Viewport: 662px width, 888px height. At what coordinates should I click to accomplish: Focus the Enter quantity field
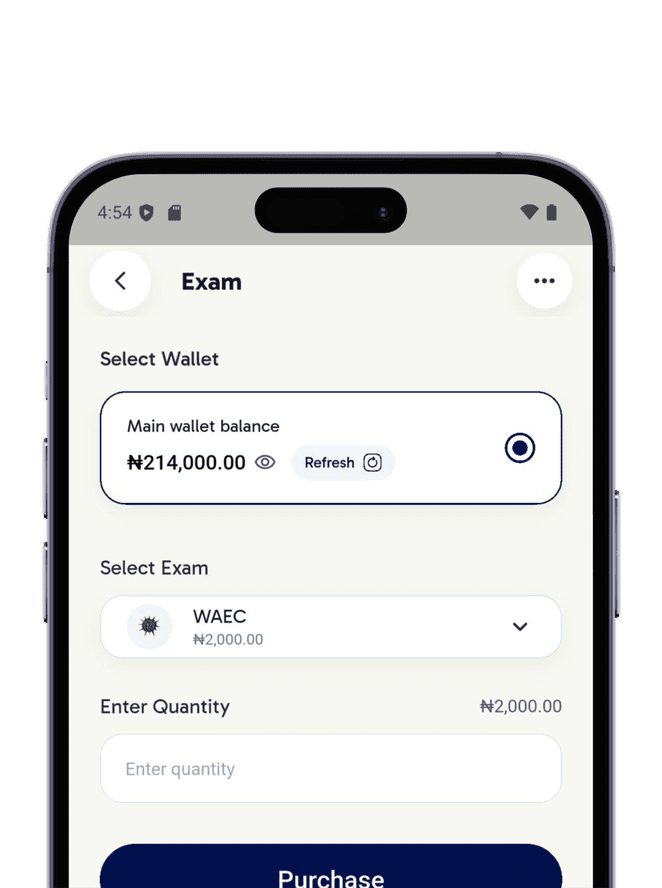(x=330, y=768)
